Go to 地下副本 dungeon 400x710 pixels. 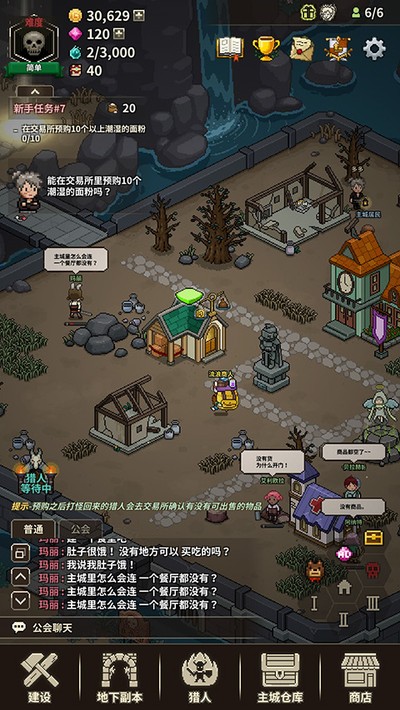pos(120,677)
